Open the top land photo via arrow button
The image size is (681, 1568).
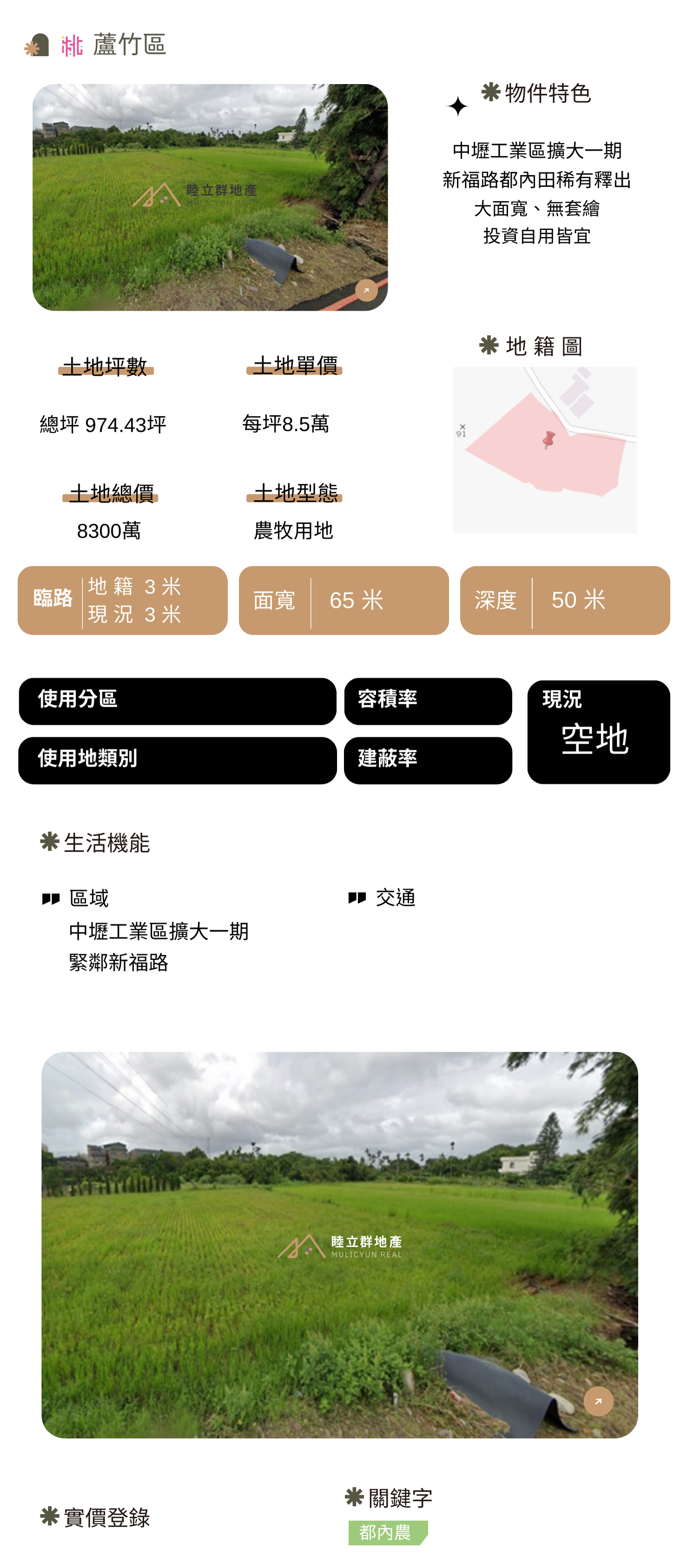tap(366, 290)
